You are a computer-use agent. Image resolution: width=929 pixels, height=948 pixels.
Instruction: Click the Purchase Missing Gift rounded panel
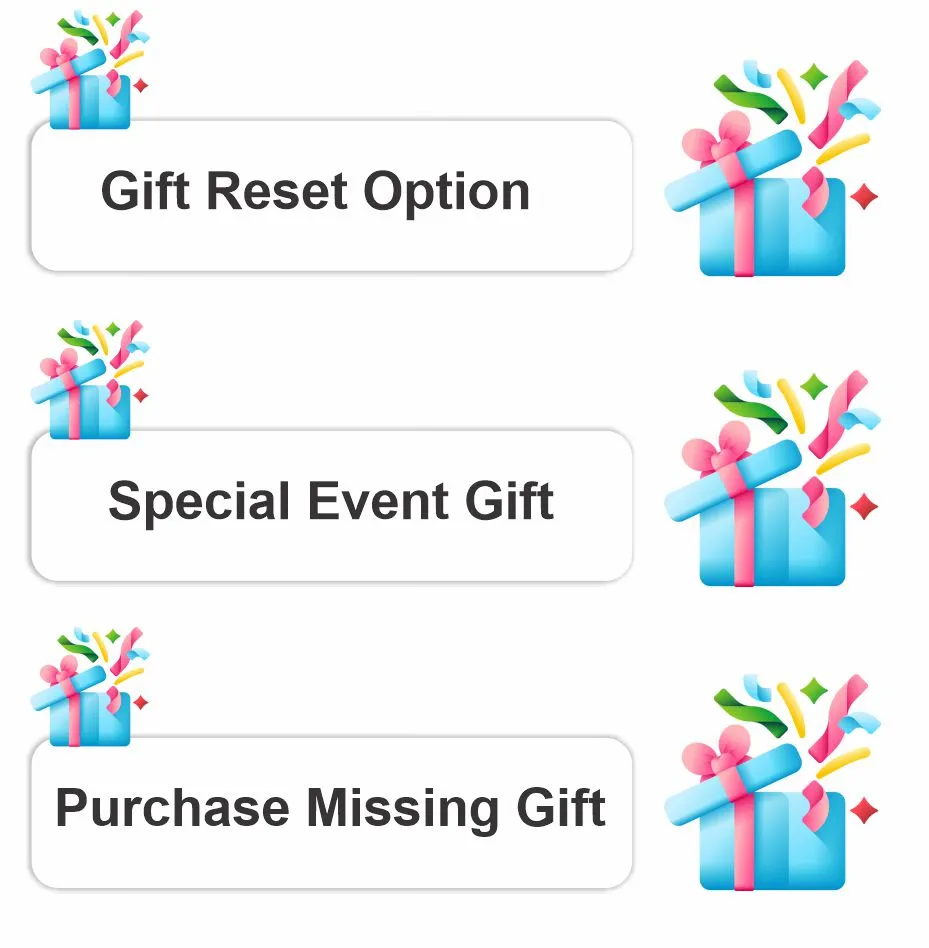click(x=330, y=810)
